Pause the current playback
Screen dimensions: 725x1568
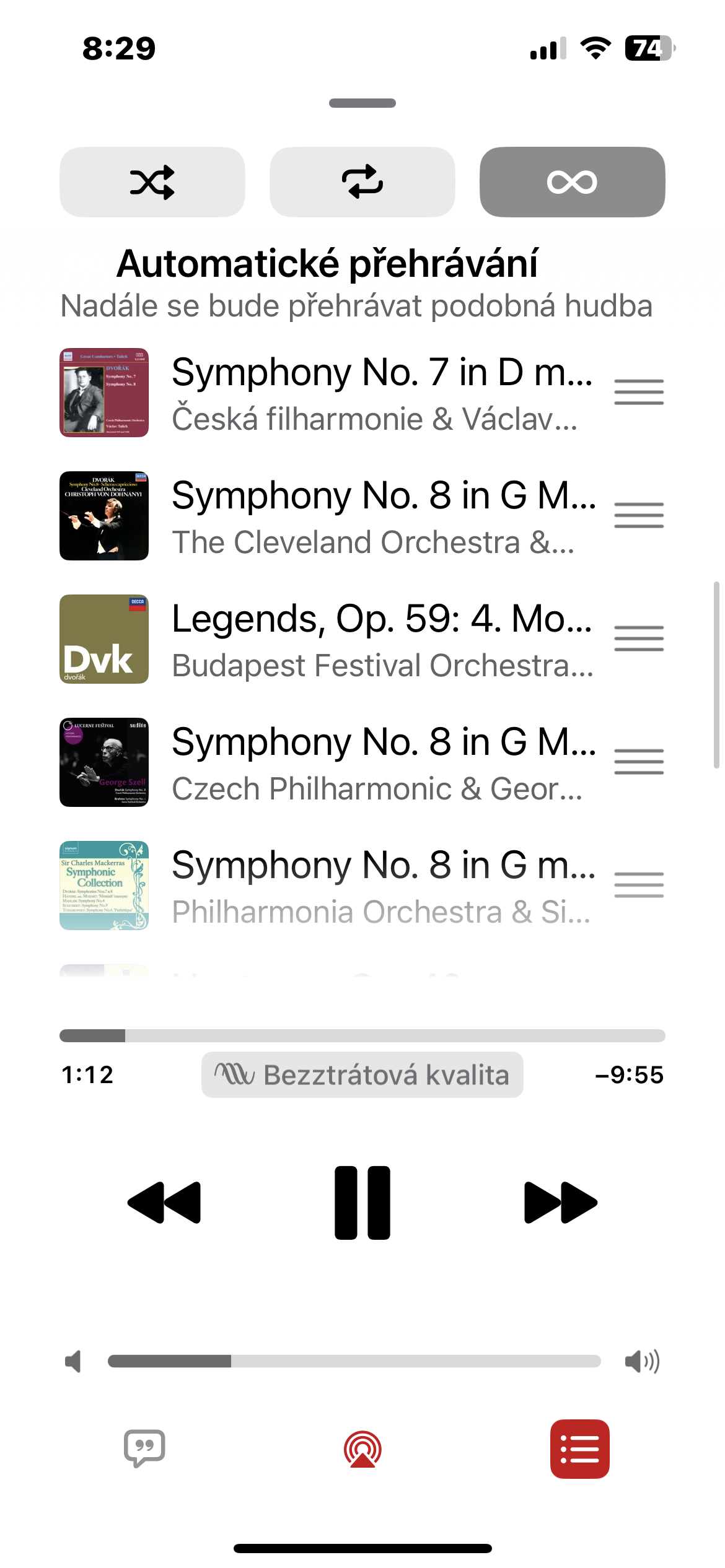click(362, 1203)
